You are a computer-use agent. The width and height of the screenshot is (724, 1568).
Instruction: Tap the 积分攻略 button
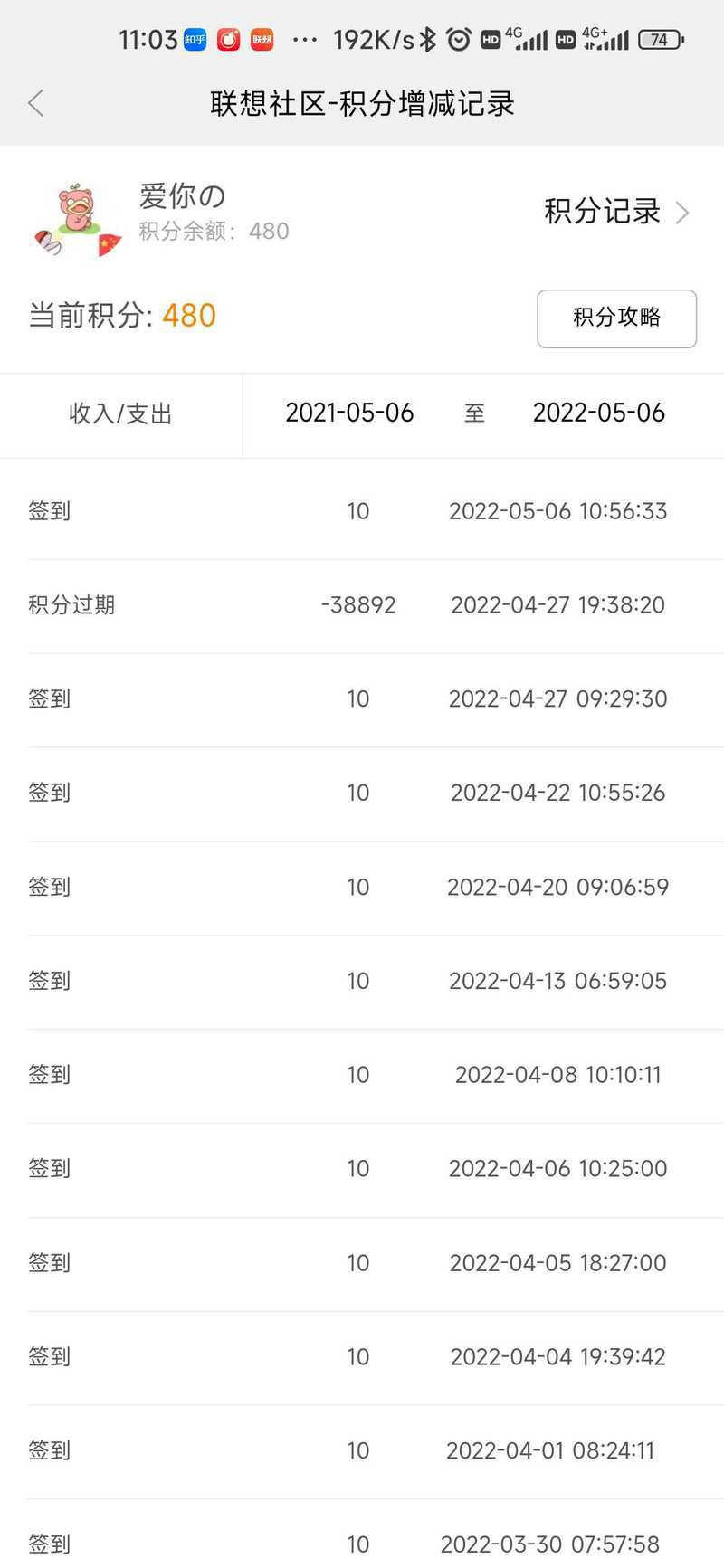[x=616, y=318]
